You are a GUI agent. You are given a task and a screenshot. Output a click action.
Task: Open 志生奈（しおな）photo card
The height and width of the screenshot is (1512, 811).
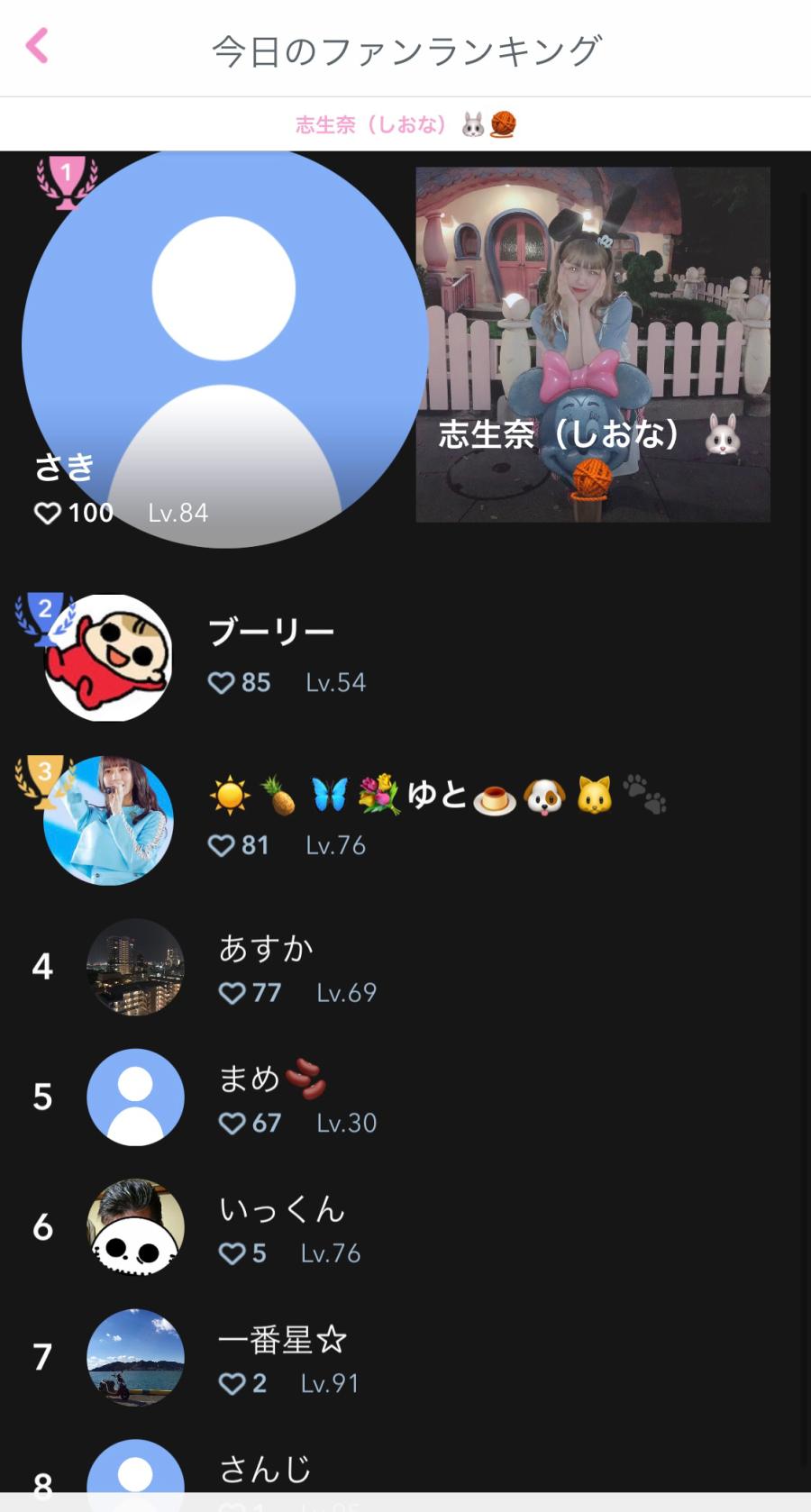(593, 344)
